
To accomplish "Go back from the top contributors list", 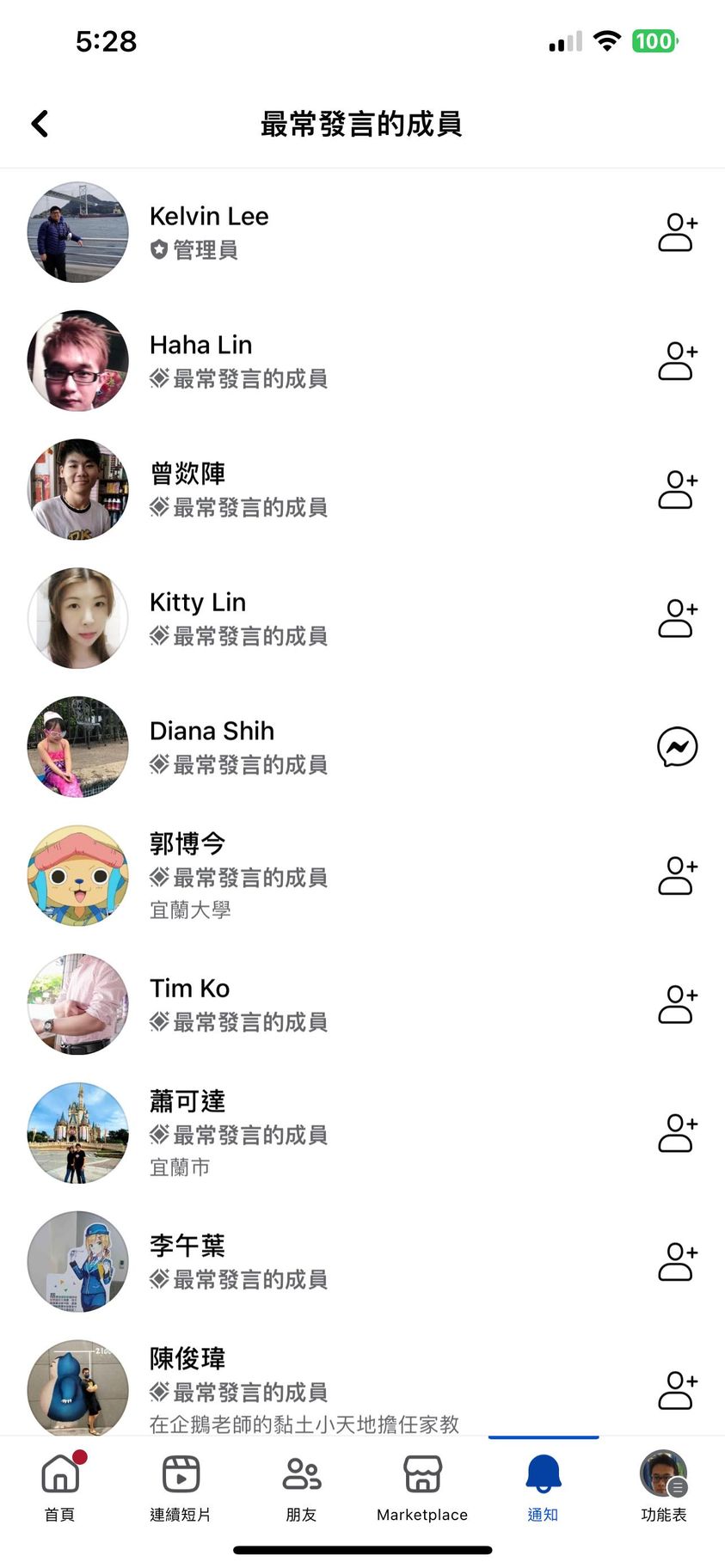I will coord(40,124).
